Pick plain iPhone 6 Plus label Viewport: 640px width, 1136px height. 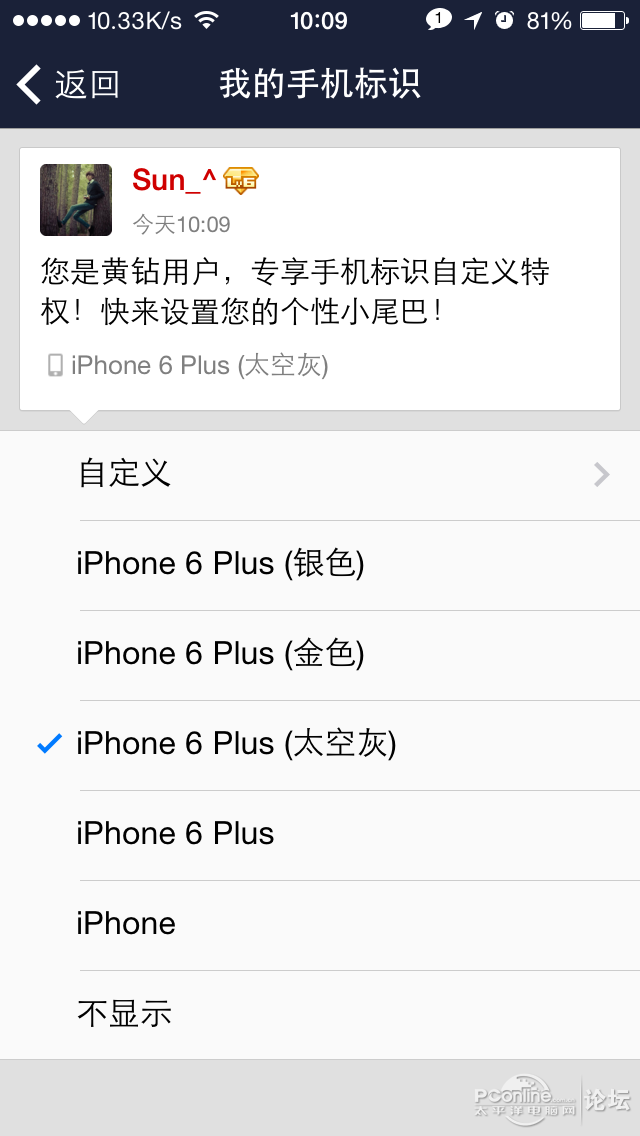(x=320, y=835)
